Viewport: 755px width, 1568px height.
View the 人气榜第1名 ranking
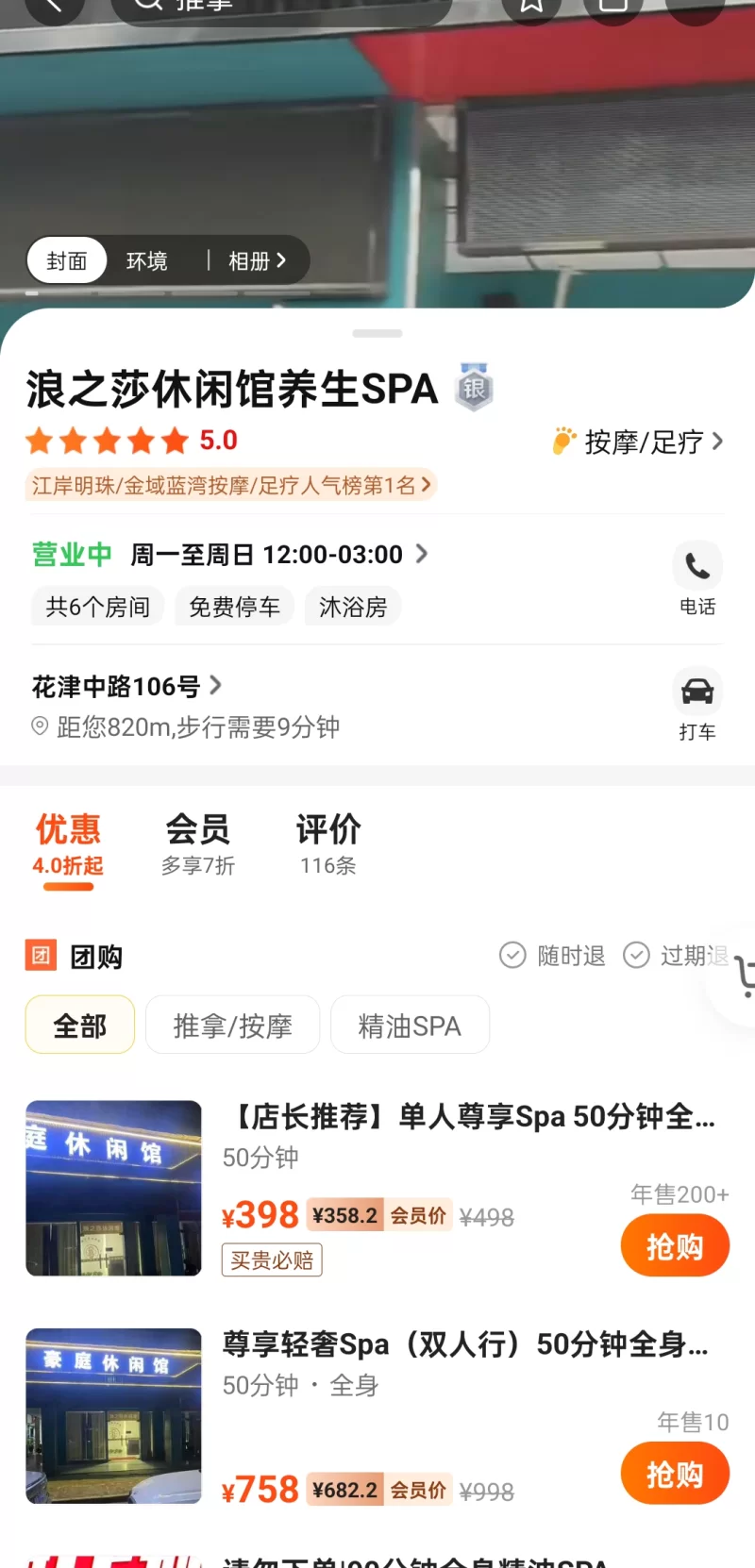point(231,485)
